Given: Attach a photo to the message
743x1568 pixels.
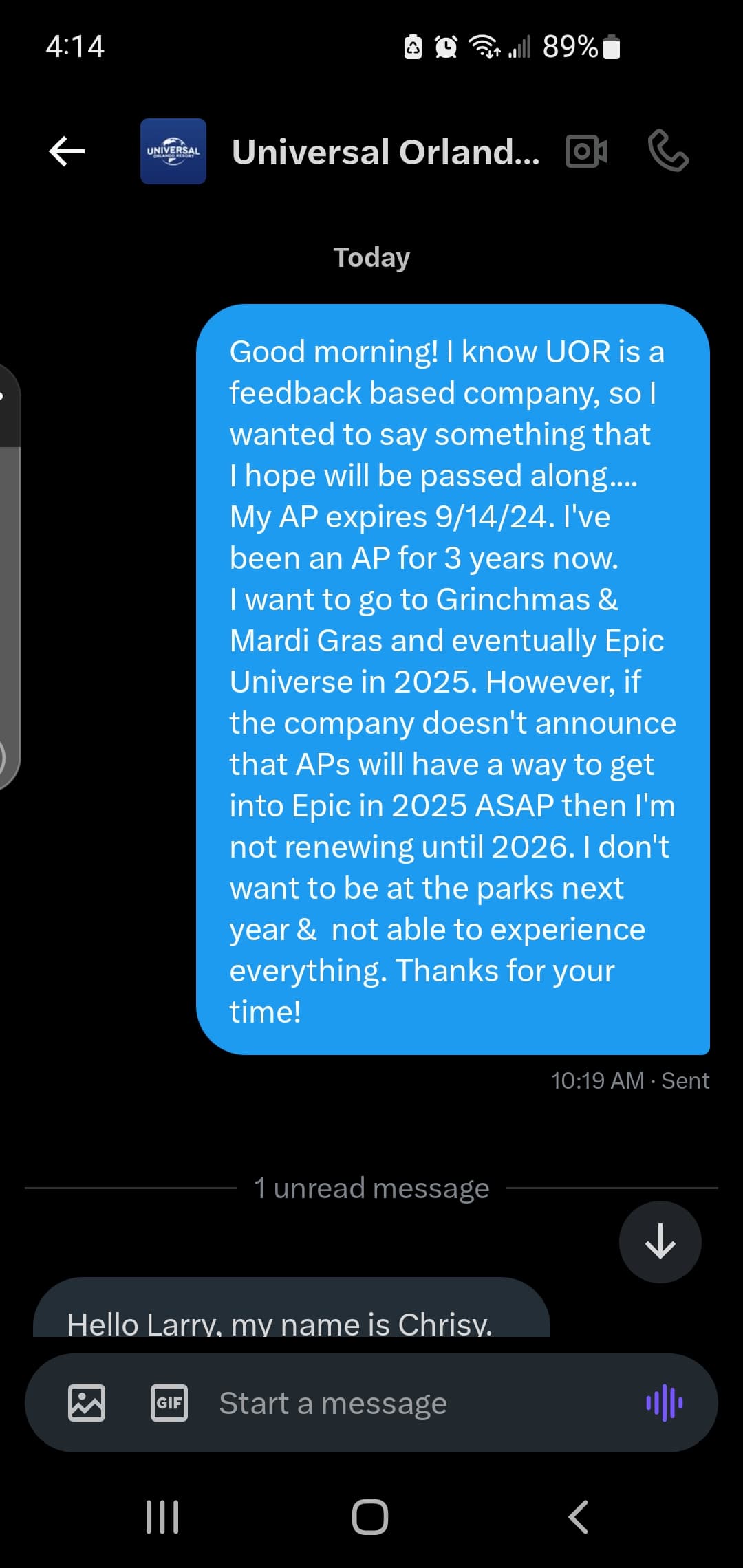Looking at the screenshot, I should pos(87,1403).
